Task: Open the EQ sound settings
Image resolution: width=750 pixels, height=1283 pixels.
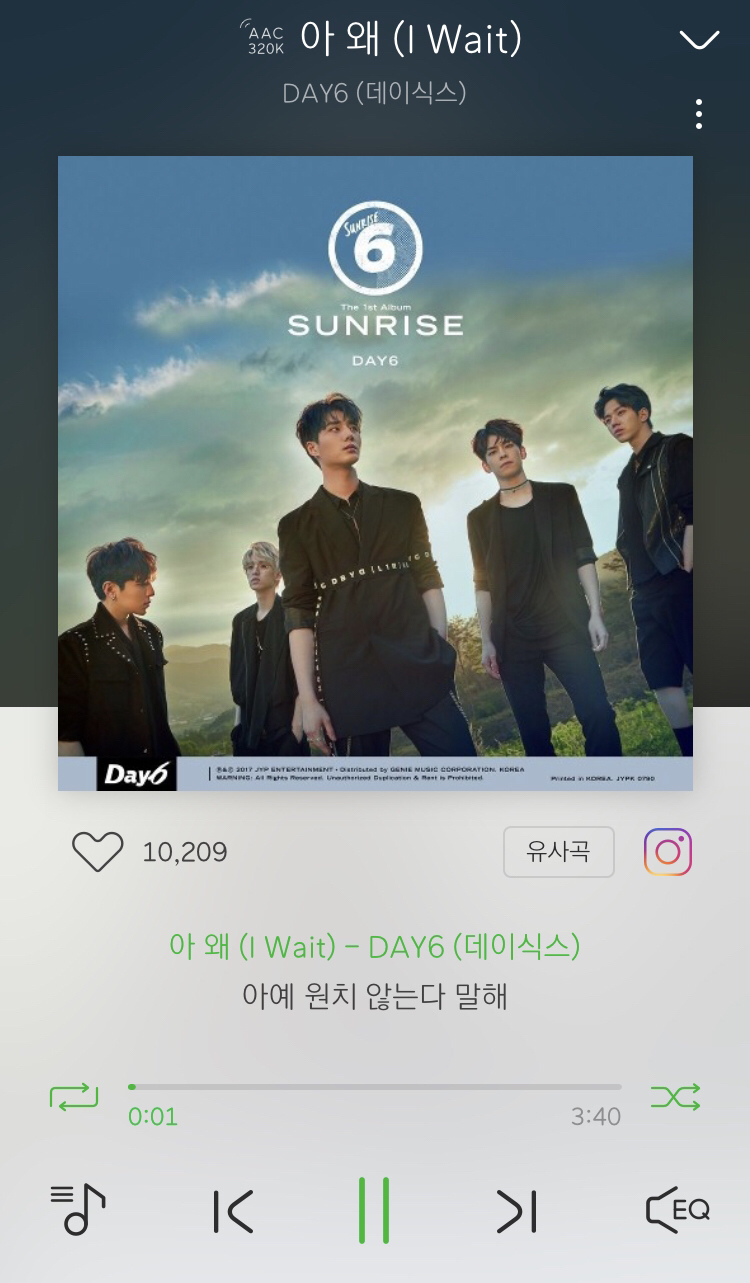Action: 677,1211
